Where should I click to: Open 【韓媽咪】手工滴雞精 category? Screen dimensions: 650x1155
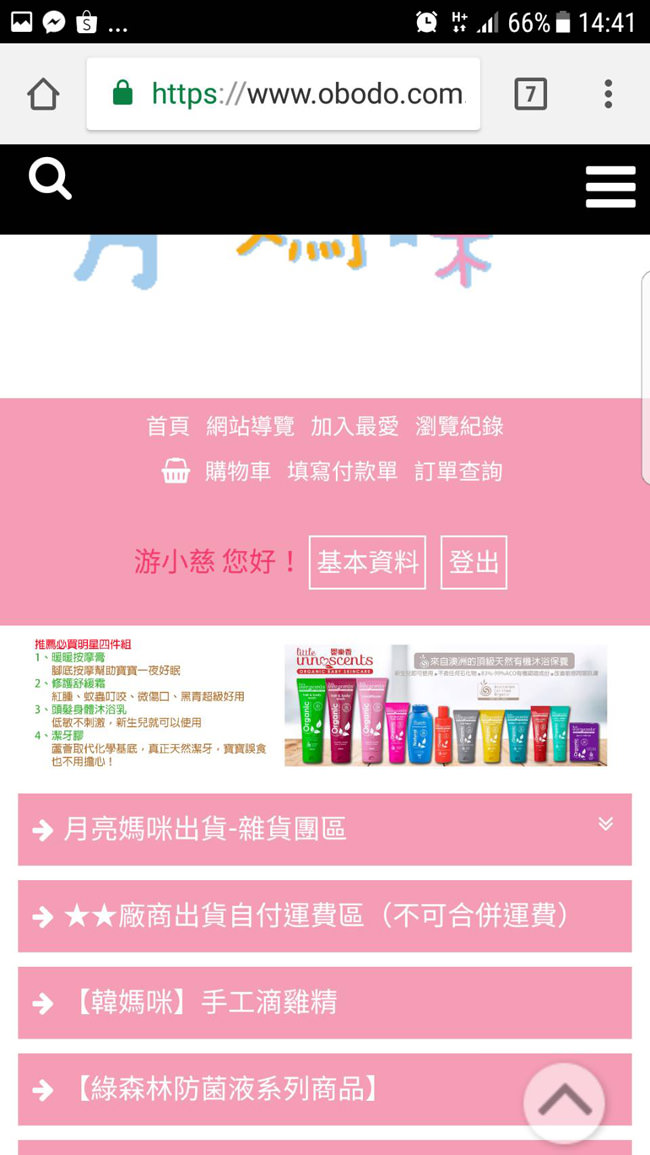(324, 1002)
